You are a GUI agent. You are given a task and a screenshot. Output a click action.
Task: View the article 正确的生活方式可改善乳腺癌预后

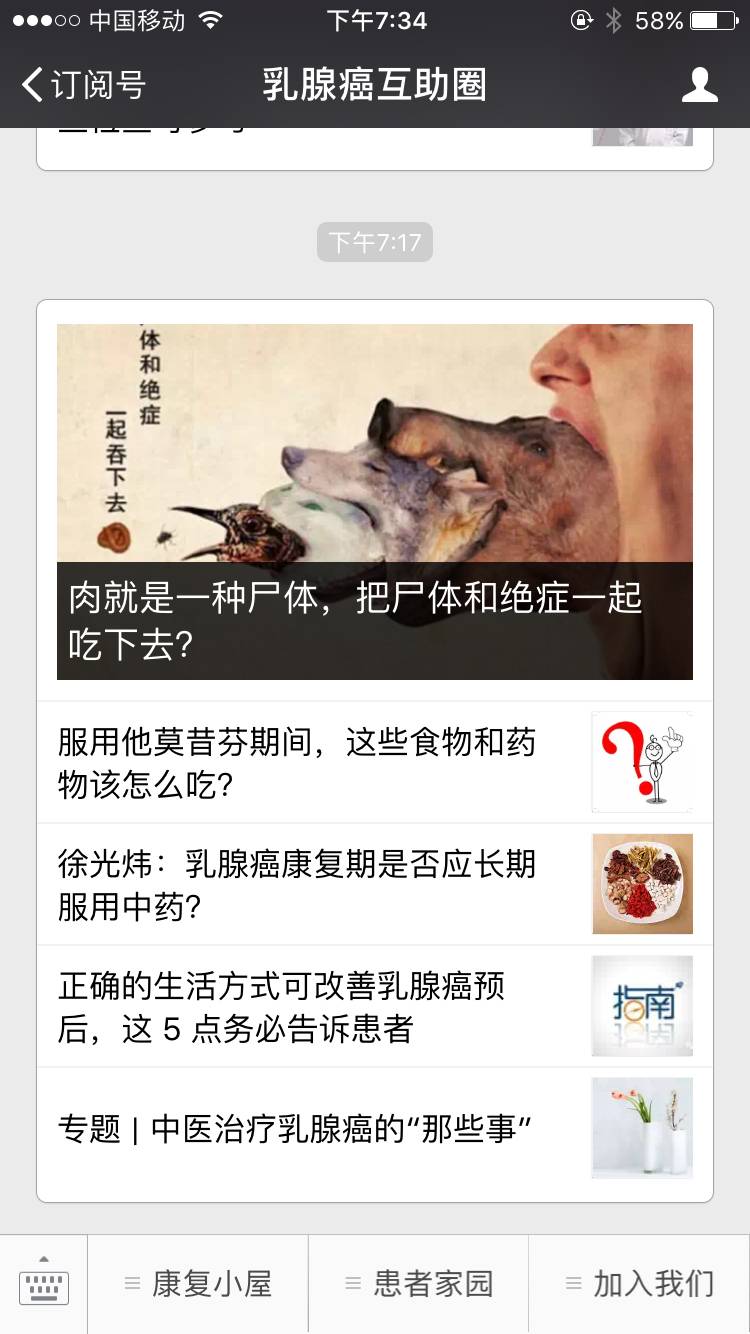point(374,1007)
